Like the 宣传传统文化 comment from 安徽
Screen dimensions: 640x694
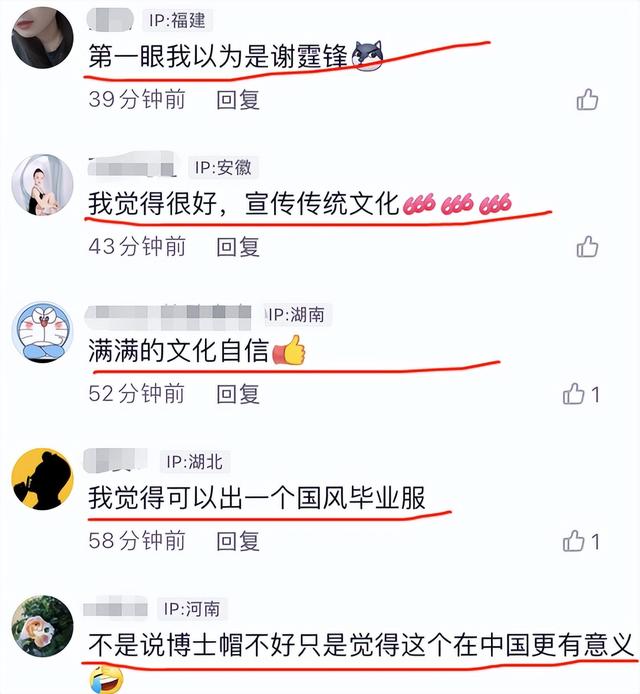point(587,246)
